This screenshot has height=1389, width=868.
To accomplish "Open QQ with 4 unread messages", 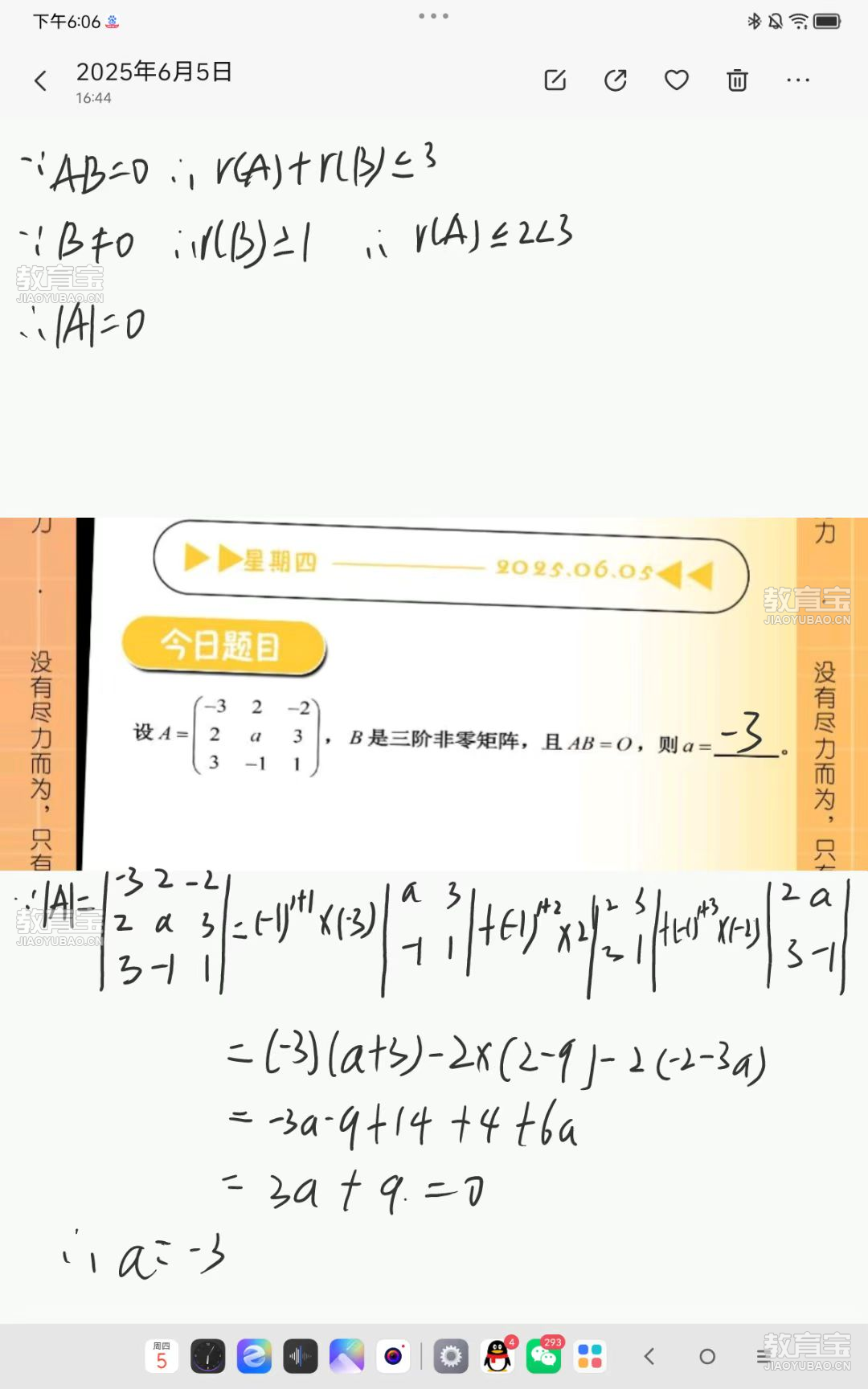I will [497, 1356].
